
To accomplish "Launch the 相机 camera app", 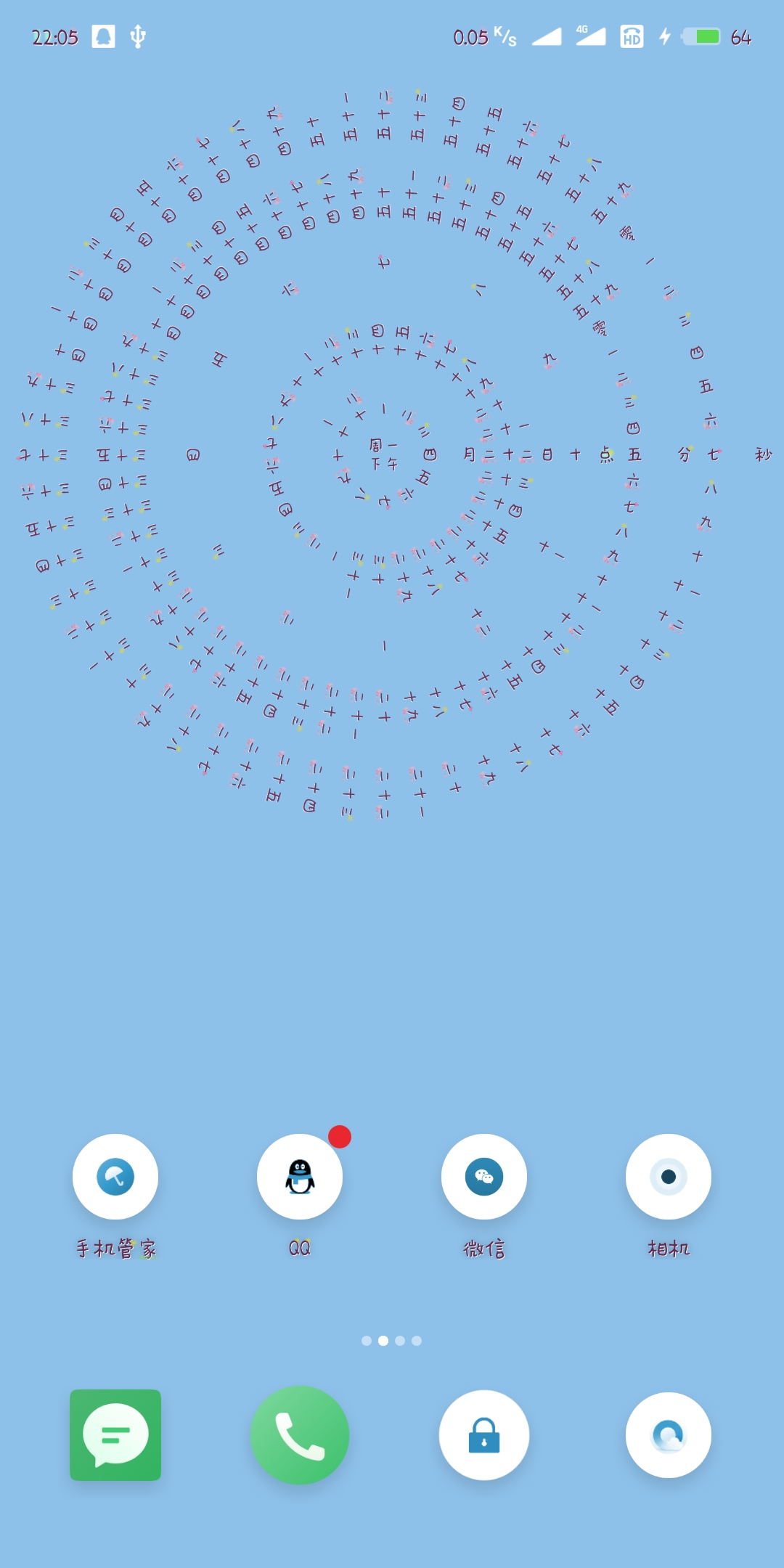I will point(669,1177).
